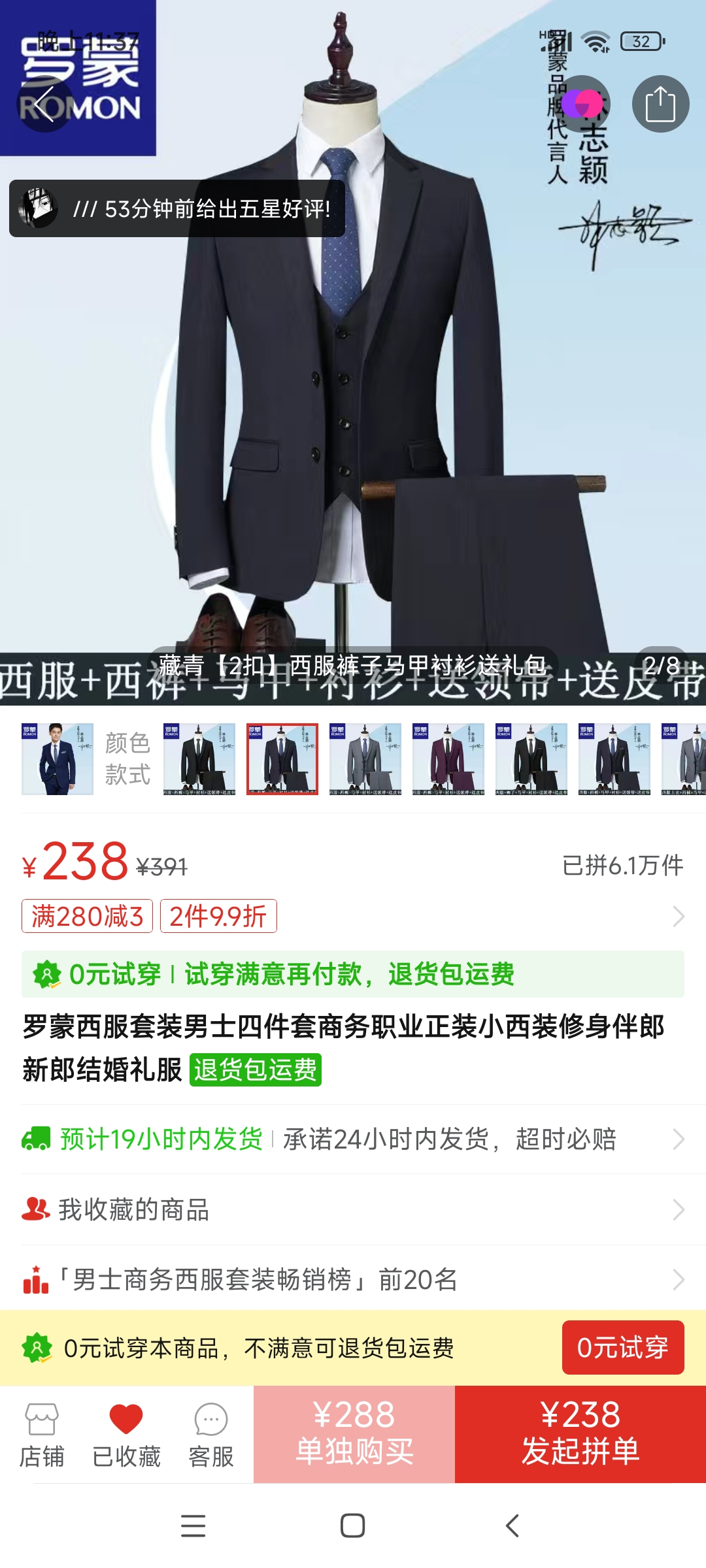This screenshot has width=706, height=1568.
Task: View the model photo thumbnail in blue suit
Action: point(58,759)
